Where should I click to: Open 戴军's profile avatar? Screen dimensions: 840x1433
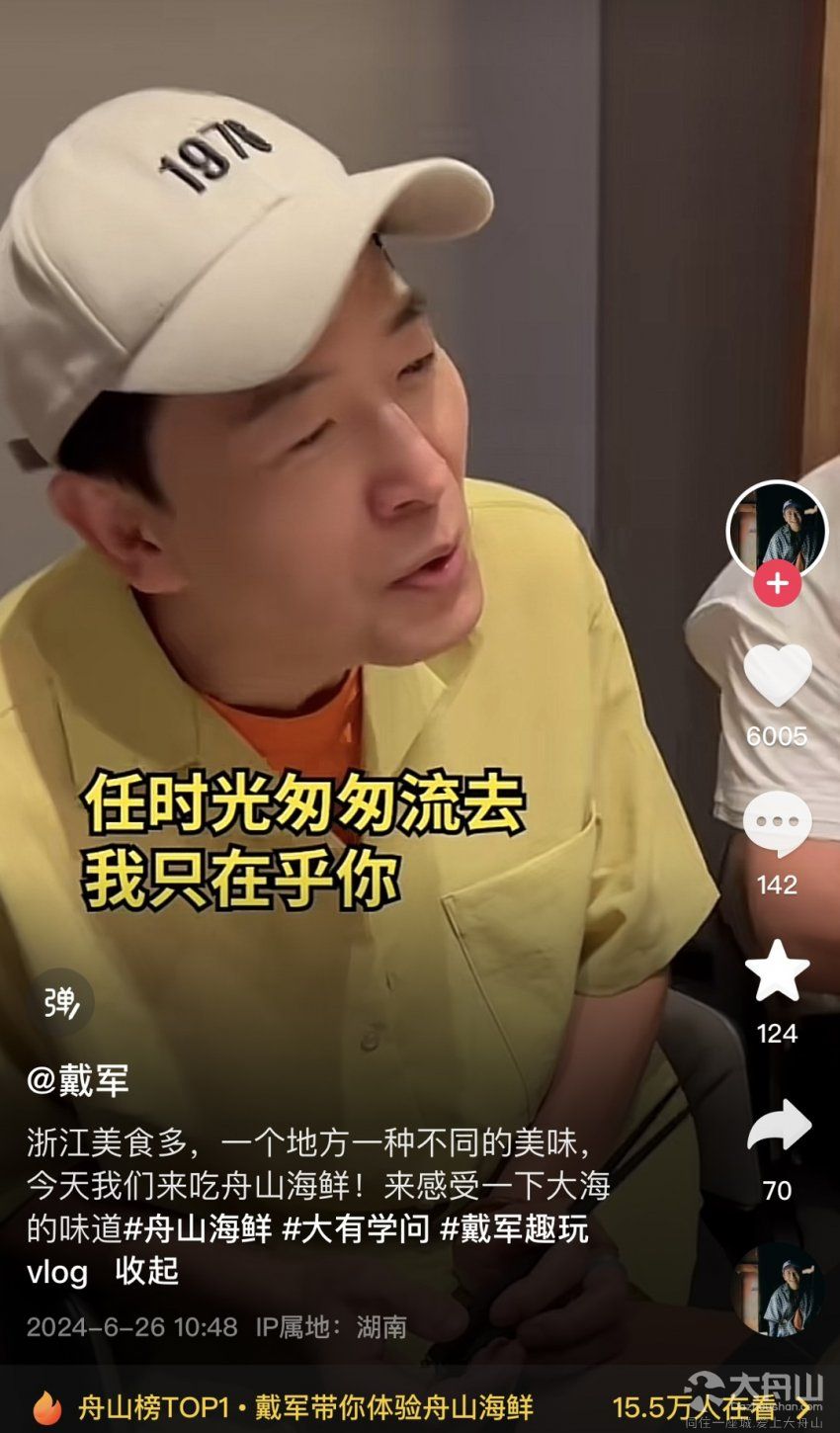(x=777, y=530)
